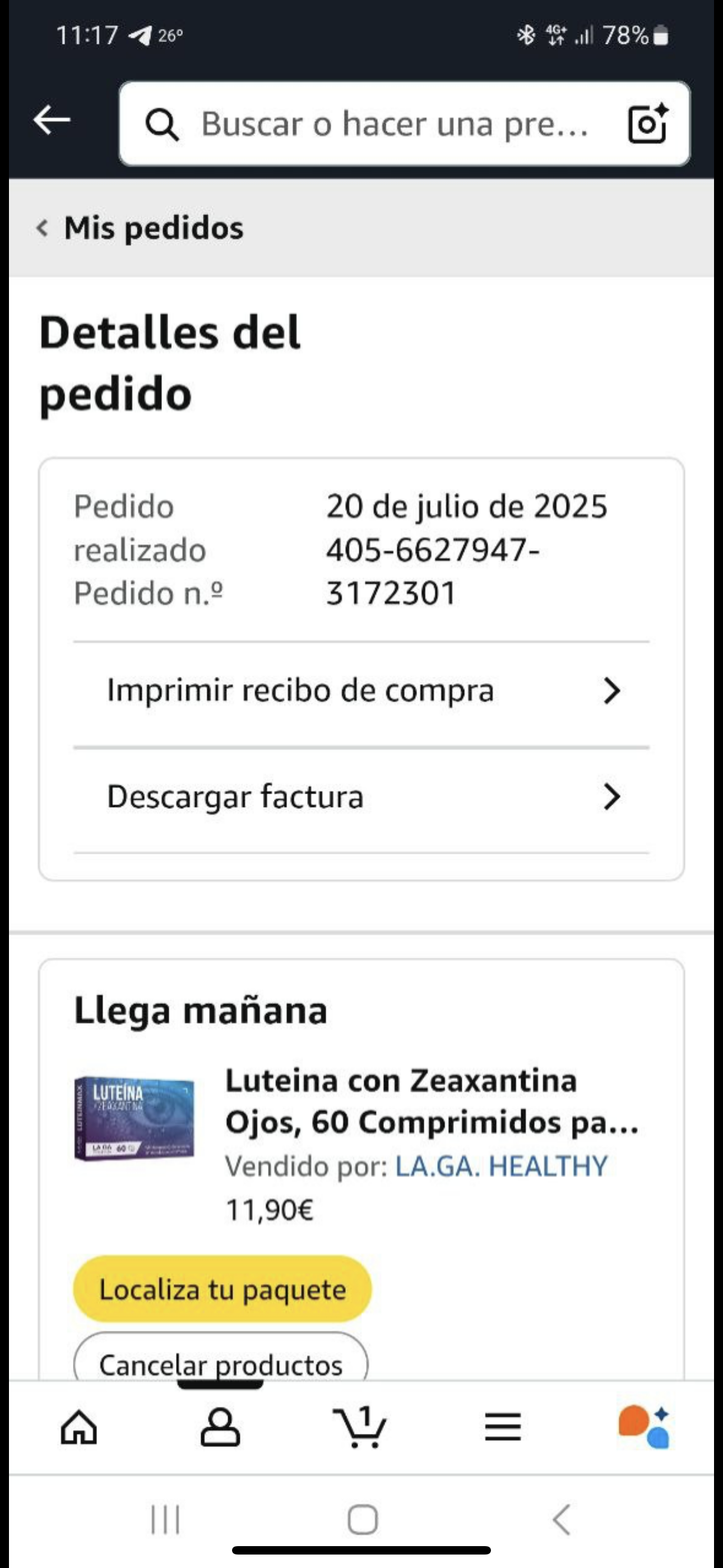Open the camera lens search icon
The image size is (723, 1568).
pos(647,124)
